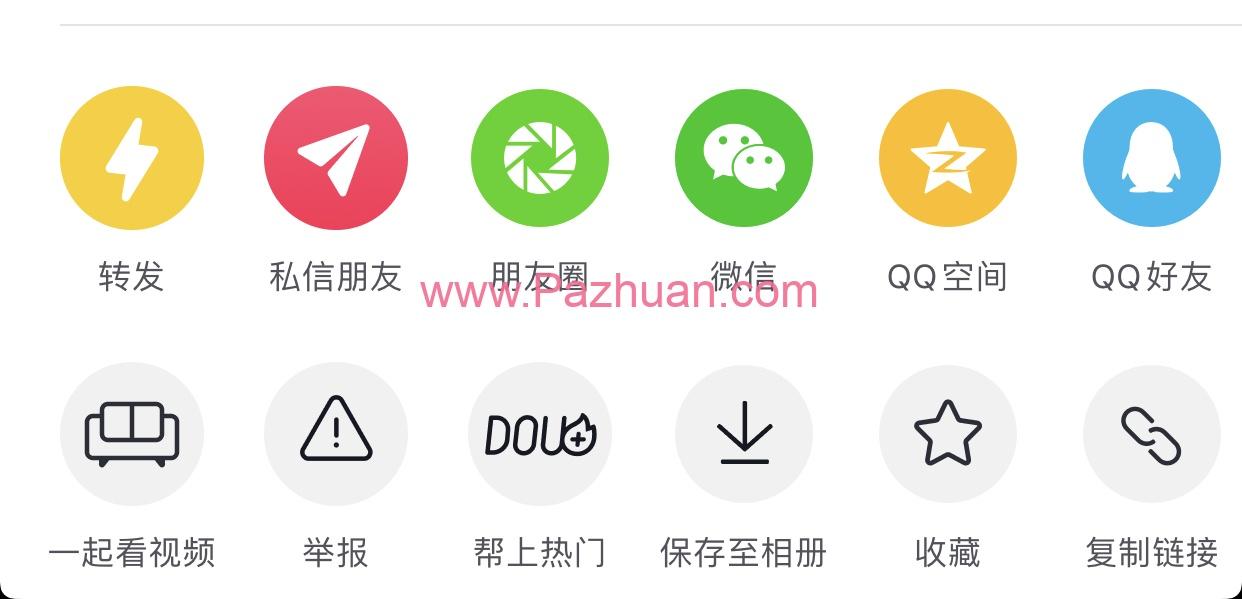
Task: Tap 转发 to repost the video
Action: pos(132,158)
